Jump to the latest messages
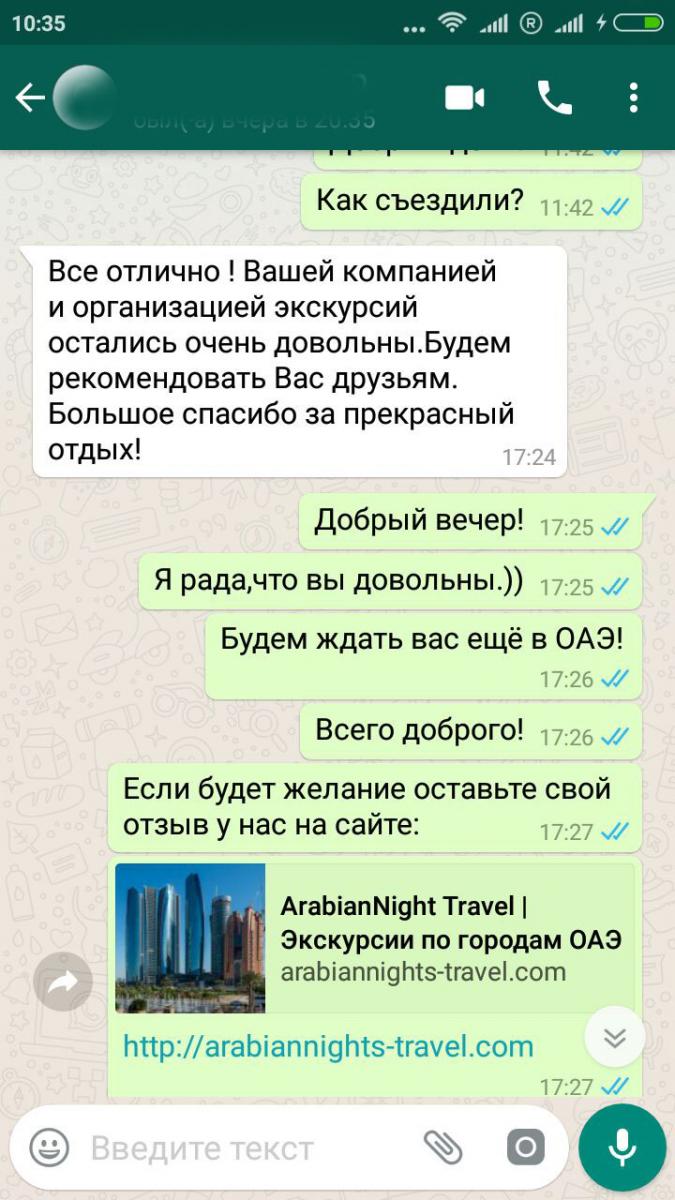 [615, 1038]
